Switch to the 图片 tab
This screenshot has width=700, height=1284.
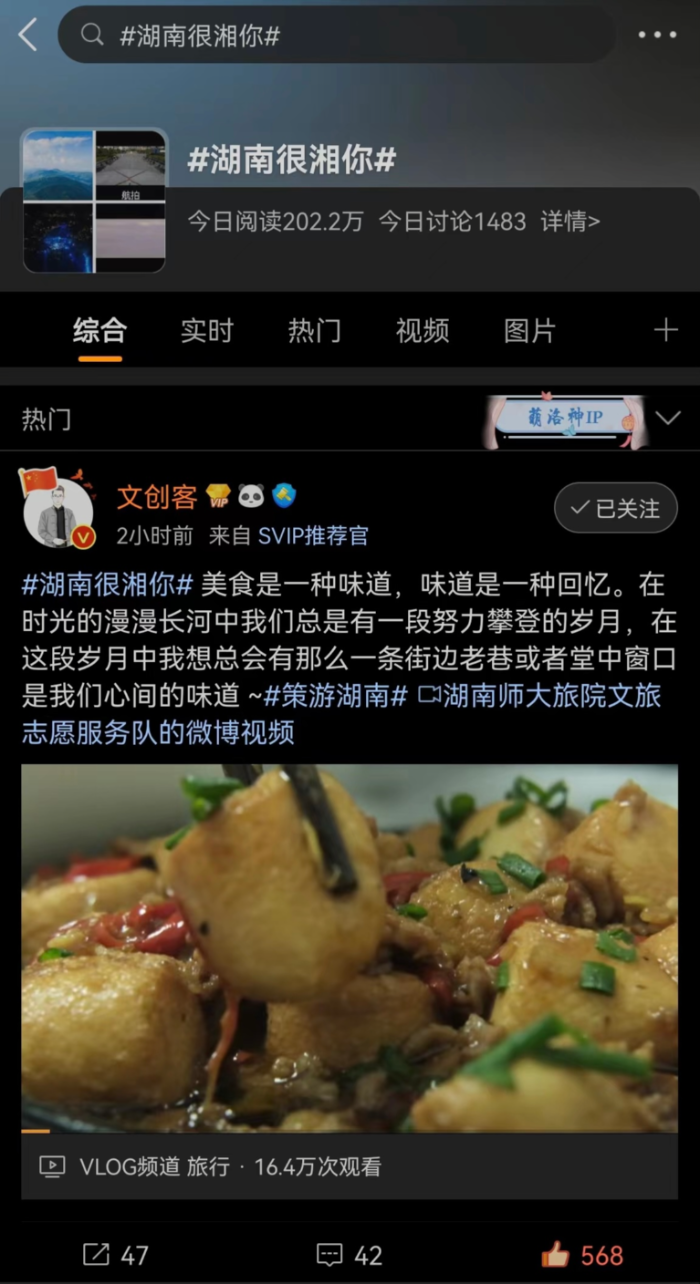529,331
